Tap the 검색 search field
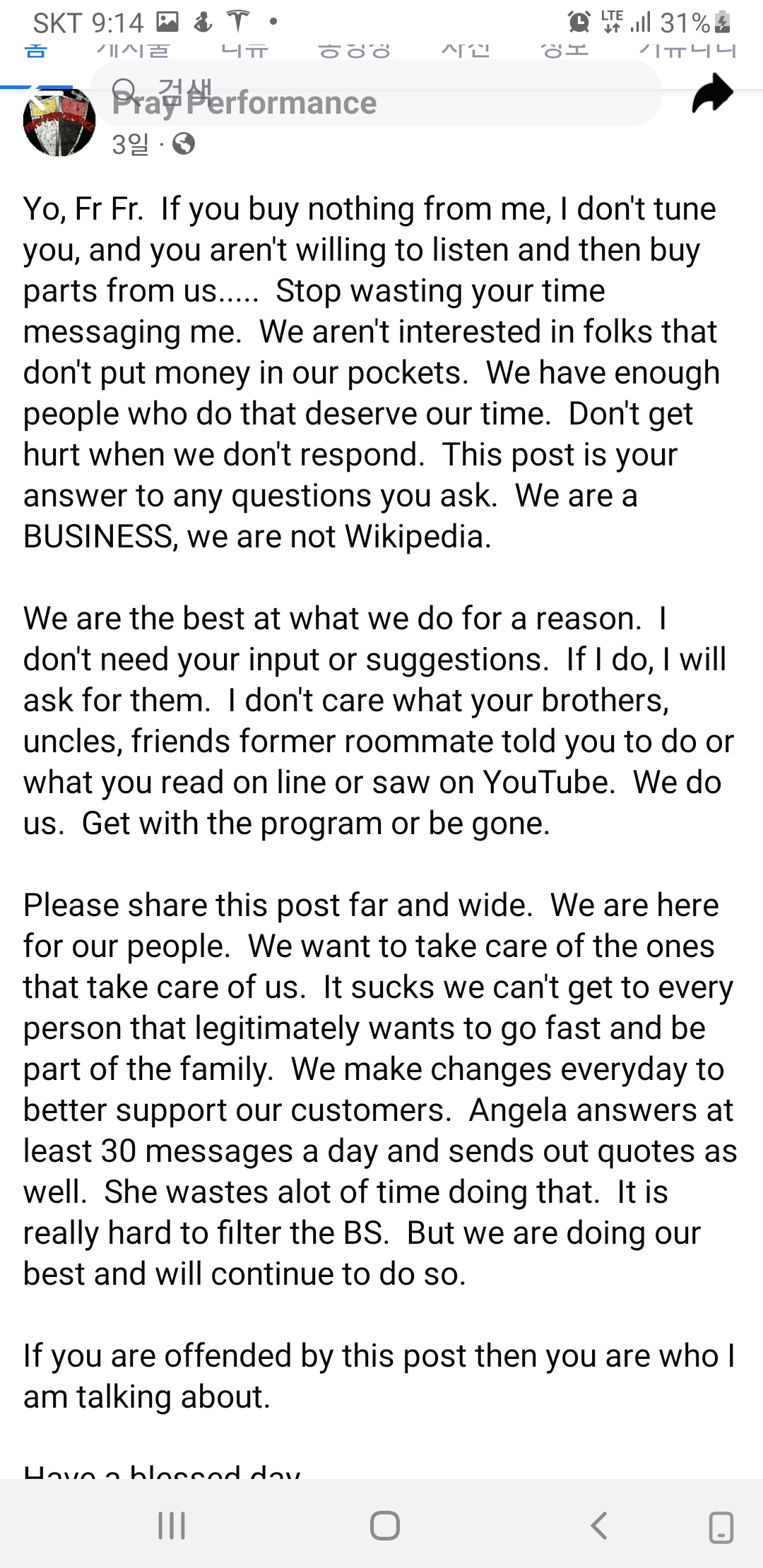This screenshot has width=763, height=1568. (x=375, y=93)
